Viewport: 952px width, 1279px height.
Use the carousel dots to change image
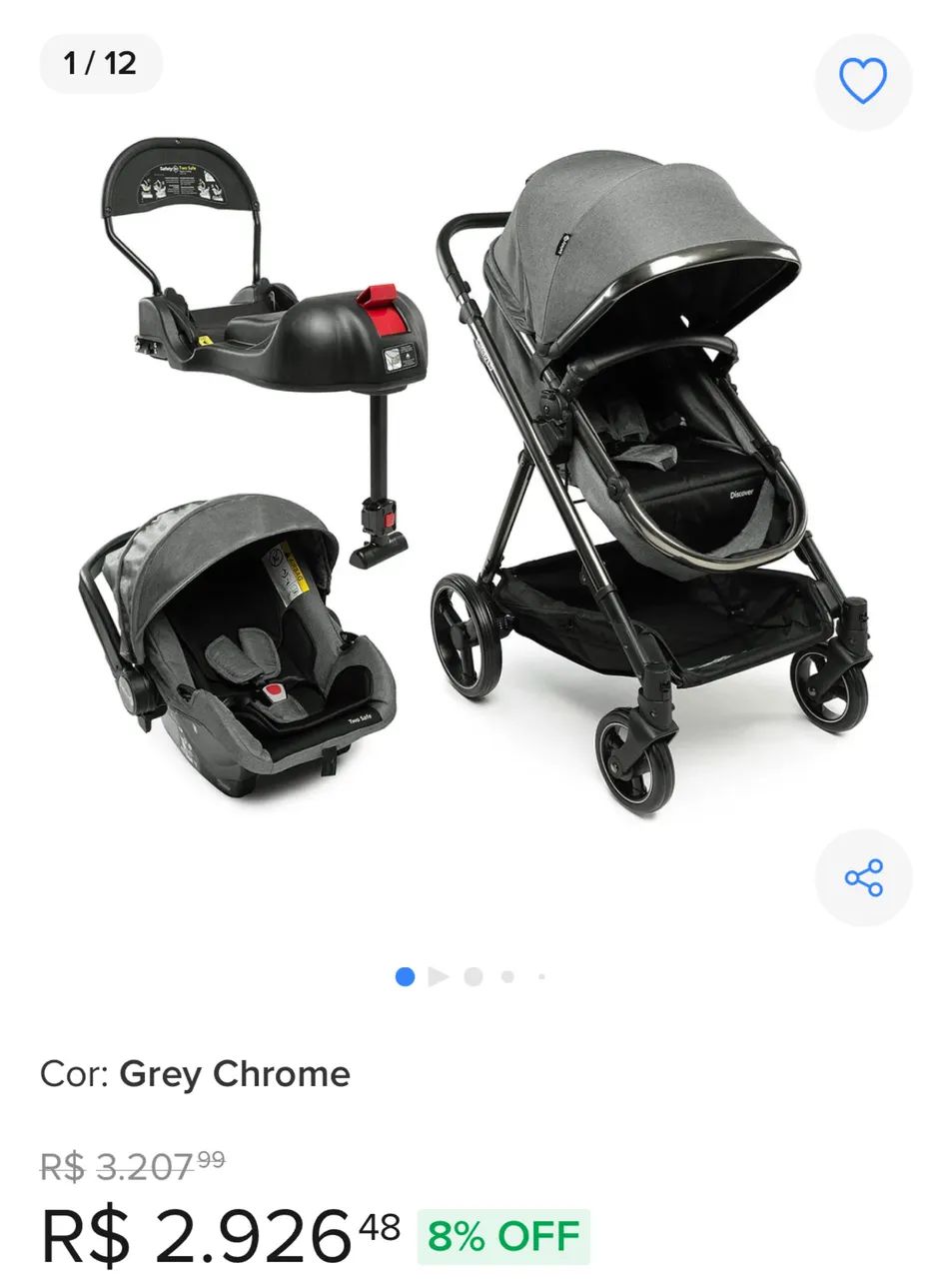pos(472,976)
